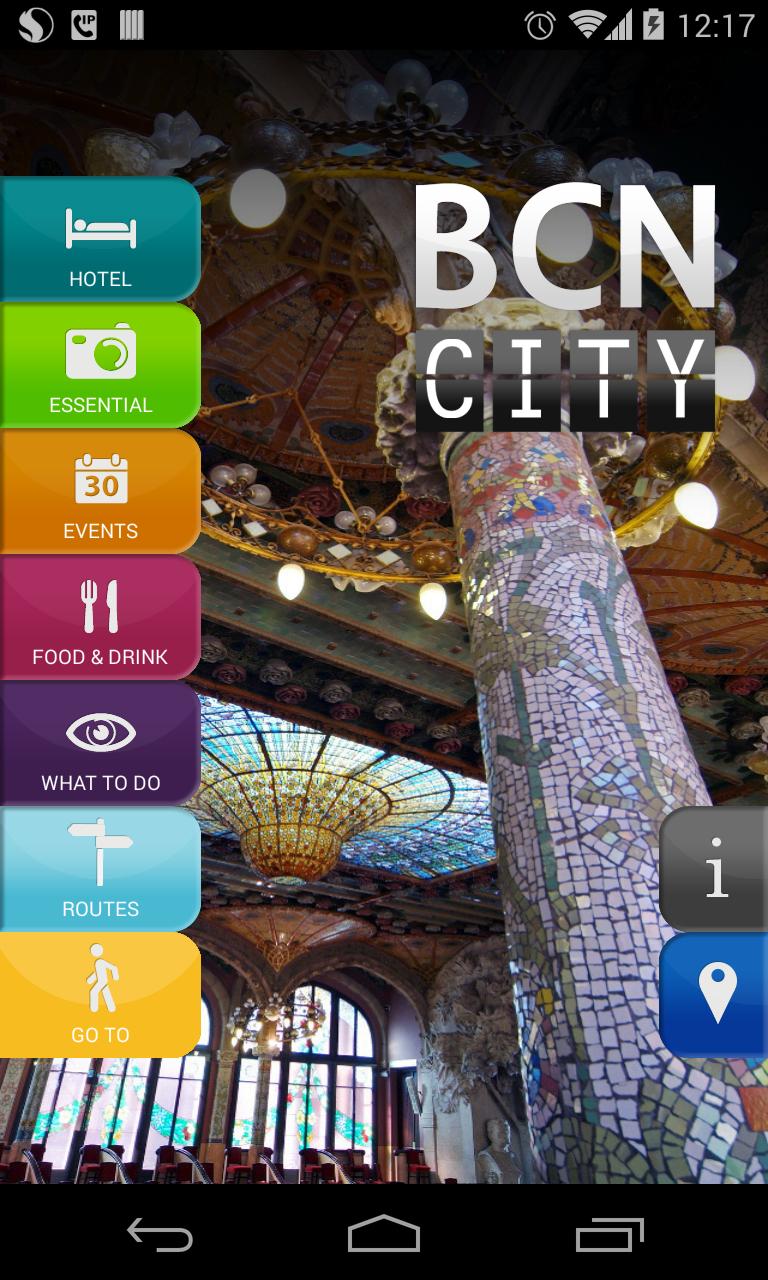This screenshot has width=768, height=1280.
Task: Go back using the system back button
Action: click(x=160, y=1235)
